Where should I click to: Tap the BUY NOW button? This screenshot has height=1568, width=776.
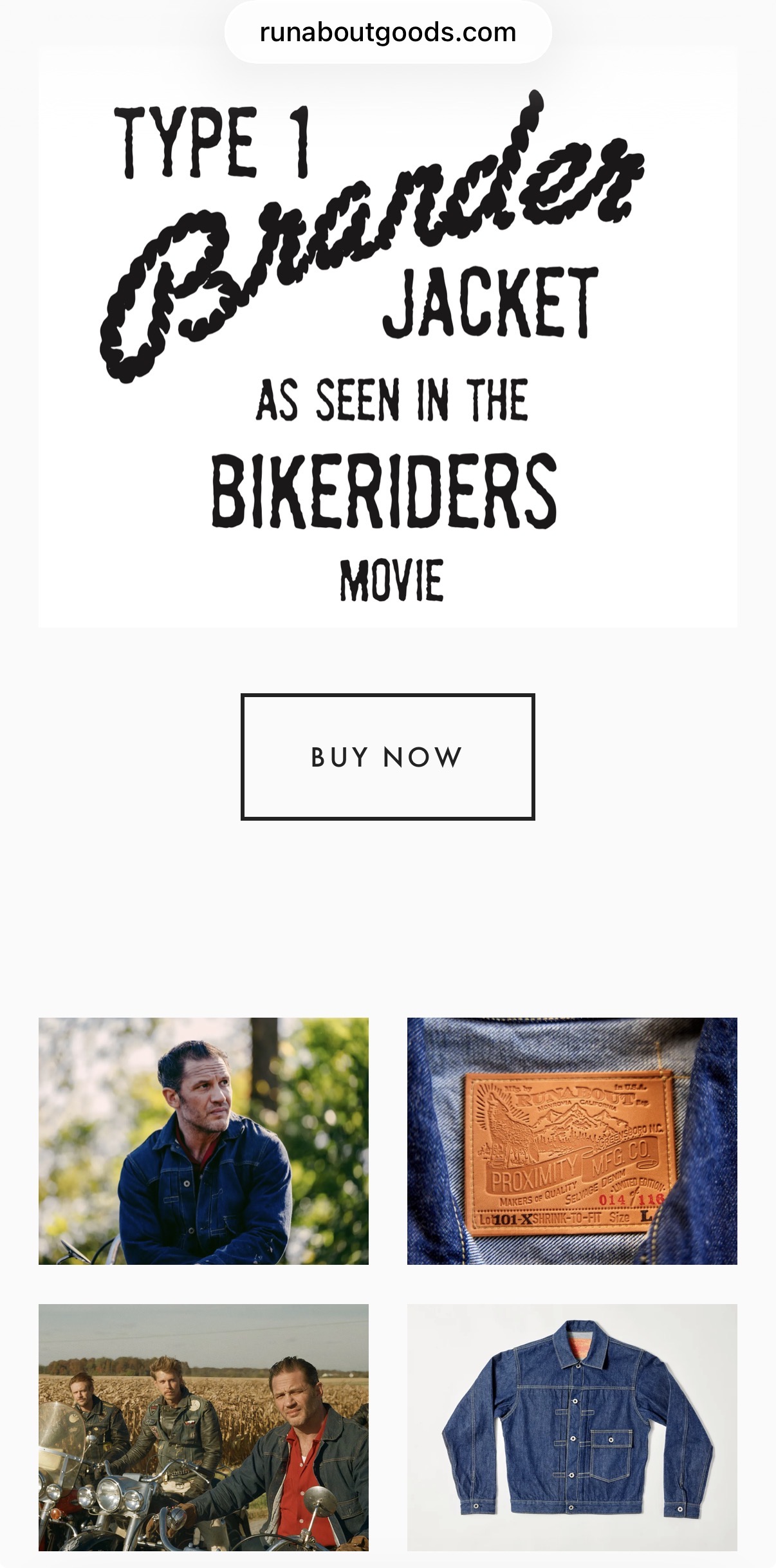pos(387,756)
